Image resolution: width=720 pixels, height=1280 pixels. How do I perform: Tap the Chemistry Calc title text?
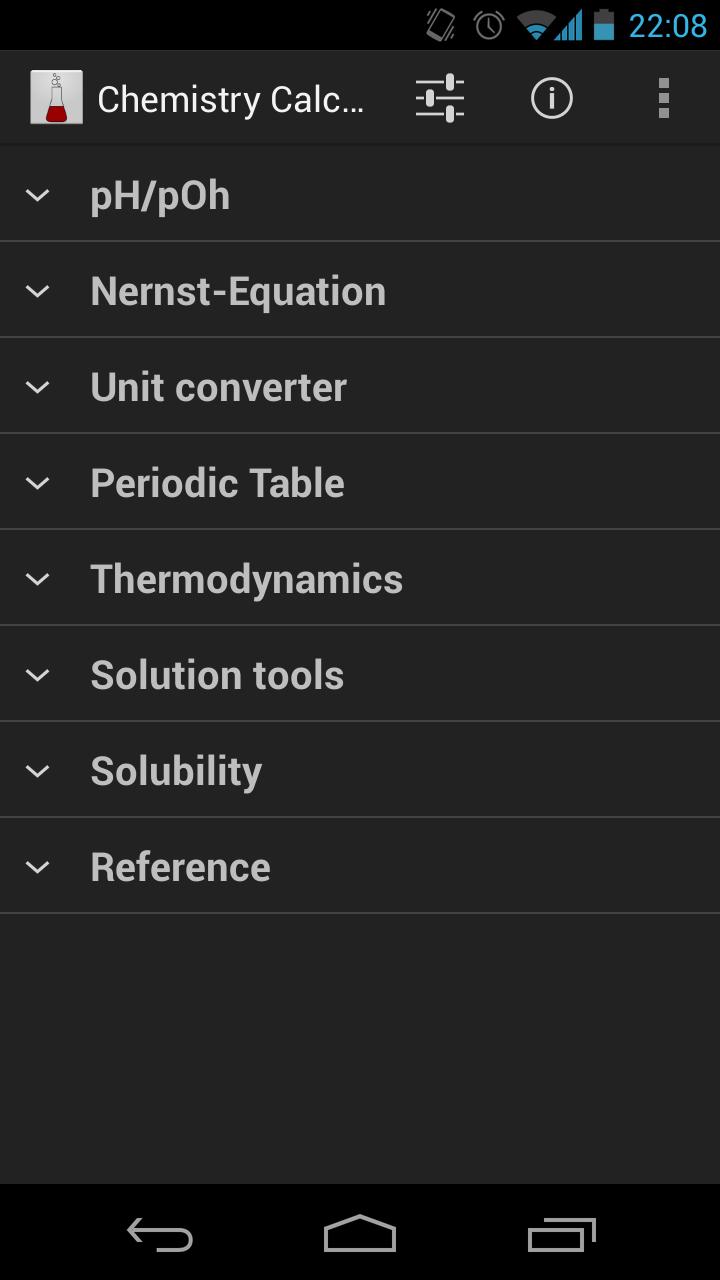(x=235, y=97)
